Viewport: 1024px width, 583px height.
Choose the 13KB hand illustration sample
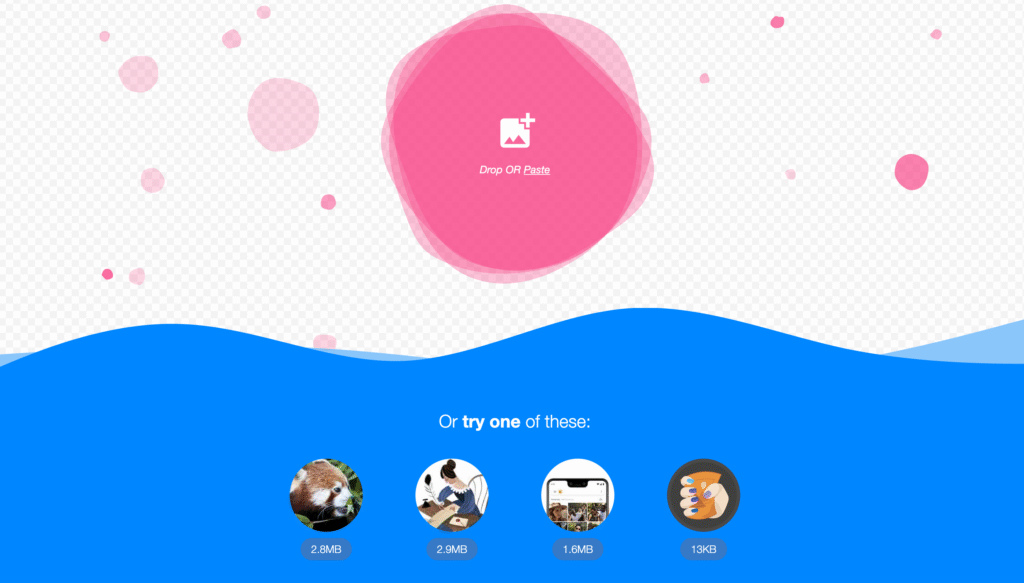[703, 495]
